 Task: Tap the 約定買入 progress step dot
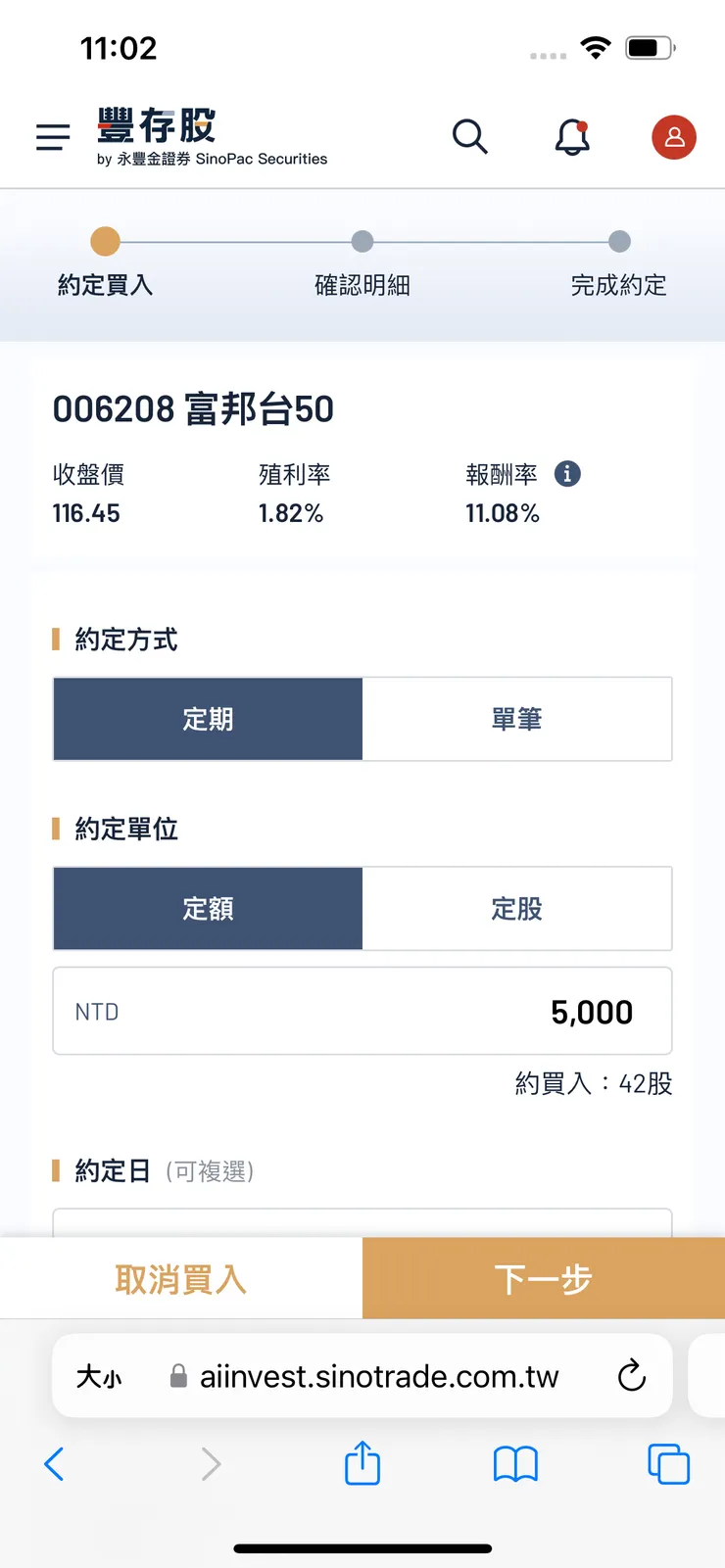105,241
